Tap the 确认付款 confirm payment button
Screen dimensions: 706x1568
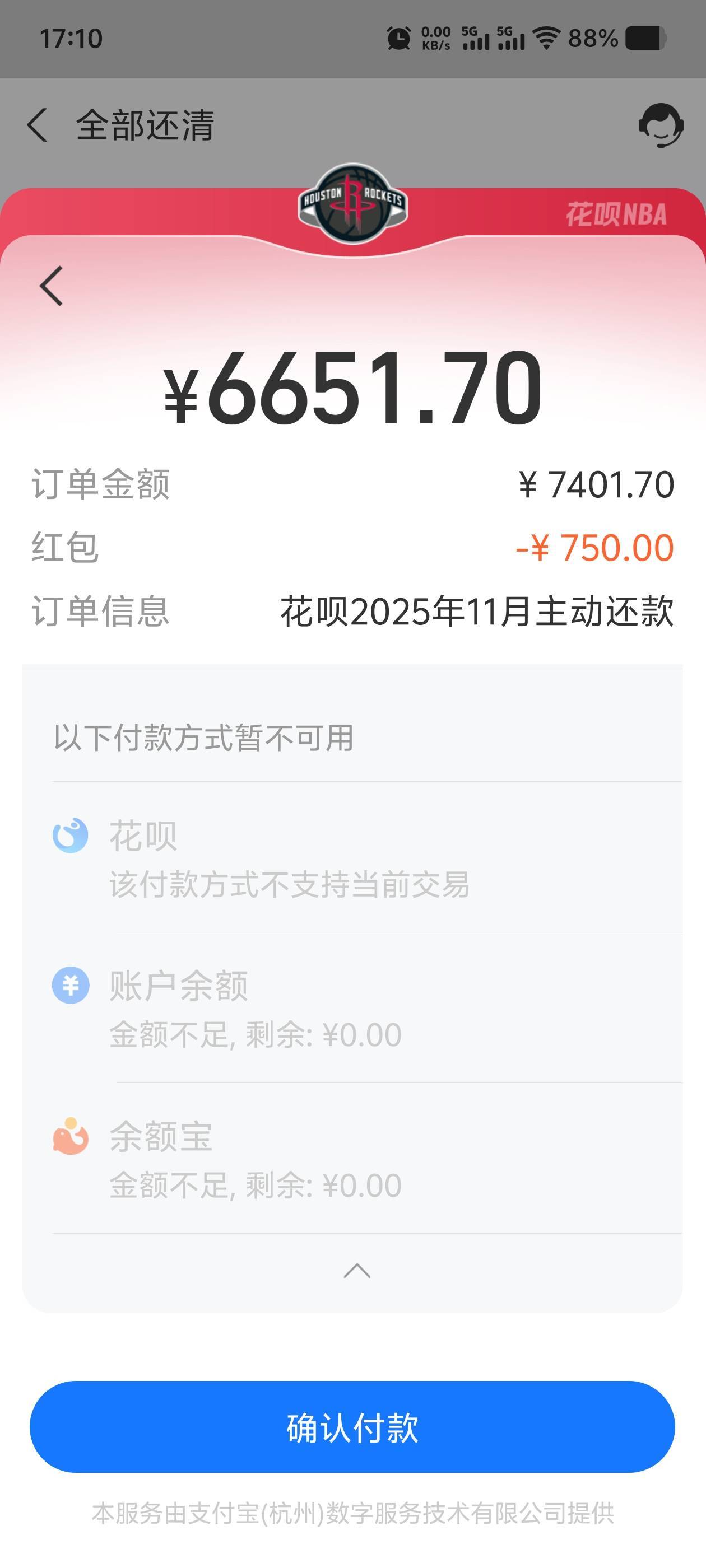click(x=352, y=1427)
